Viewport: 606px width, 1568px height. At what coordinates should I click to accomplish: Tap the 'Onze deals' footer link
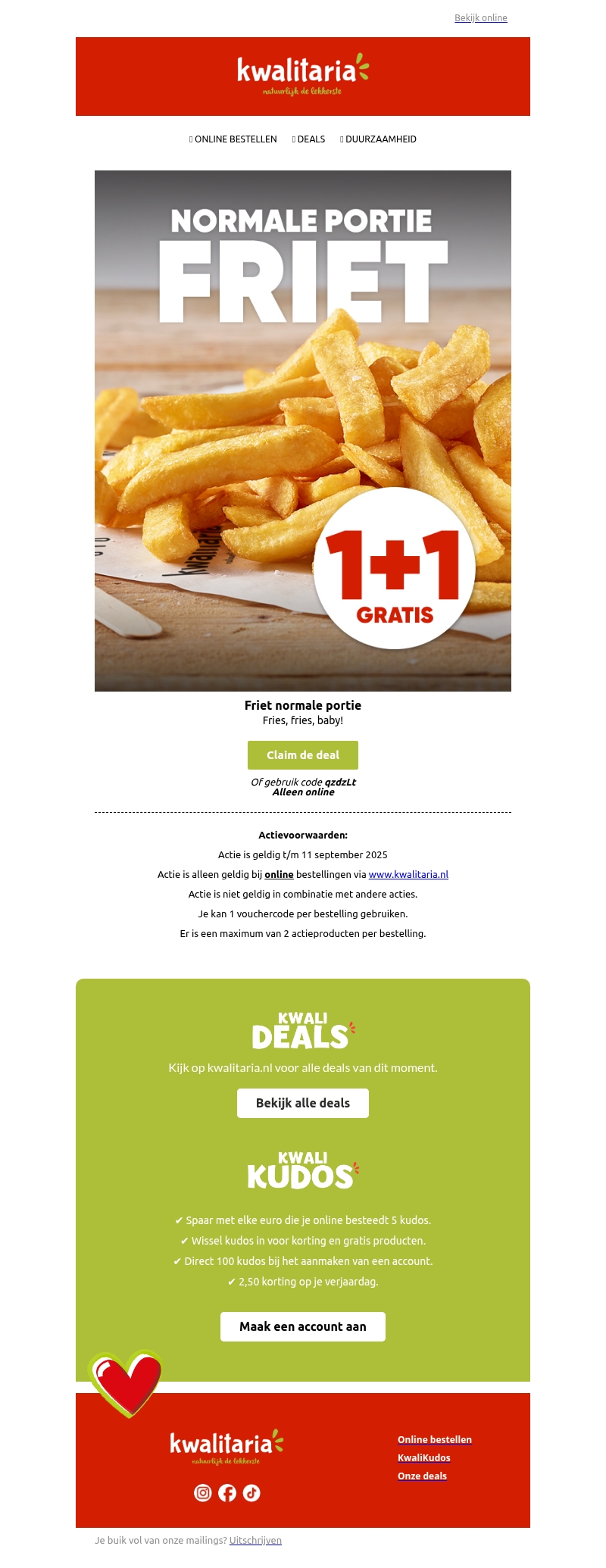422,1476
